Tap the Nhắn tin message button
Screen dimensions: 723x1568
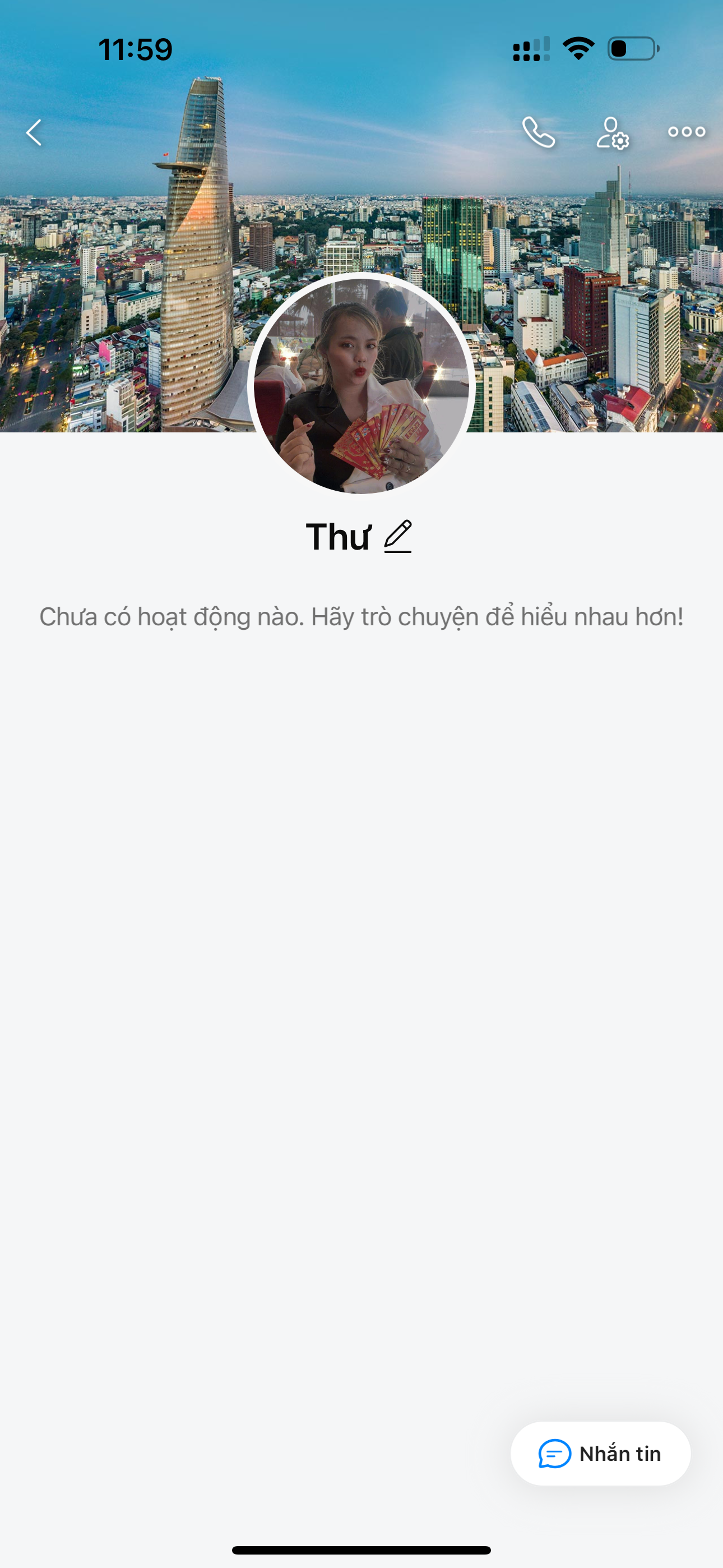coord(600,1453)
